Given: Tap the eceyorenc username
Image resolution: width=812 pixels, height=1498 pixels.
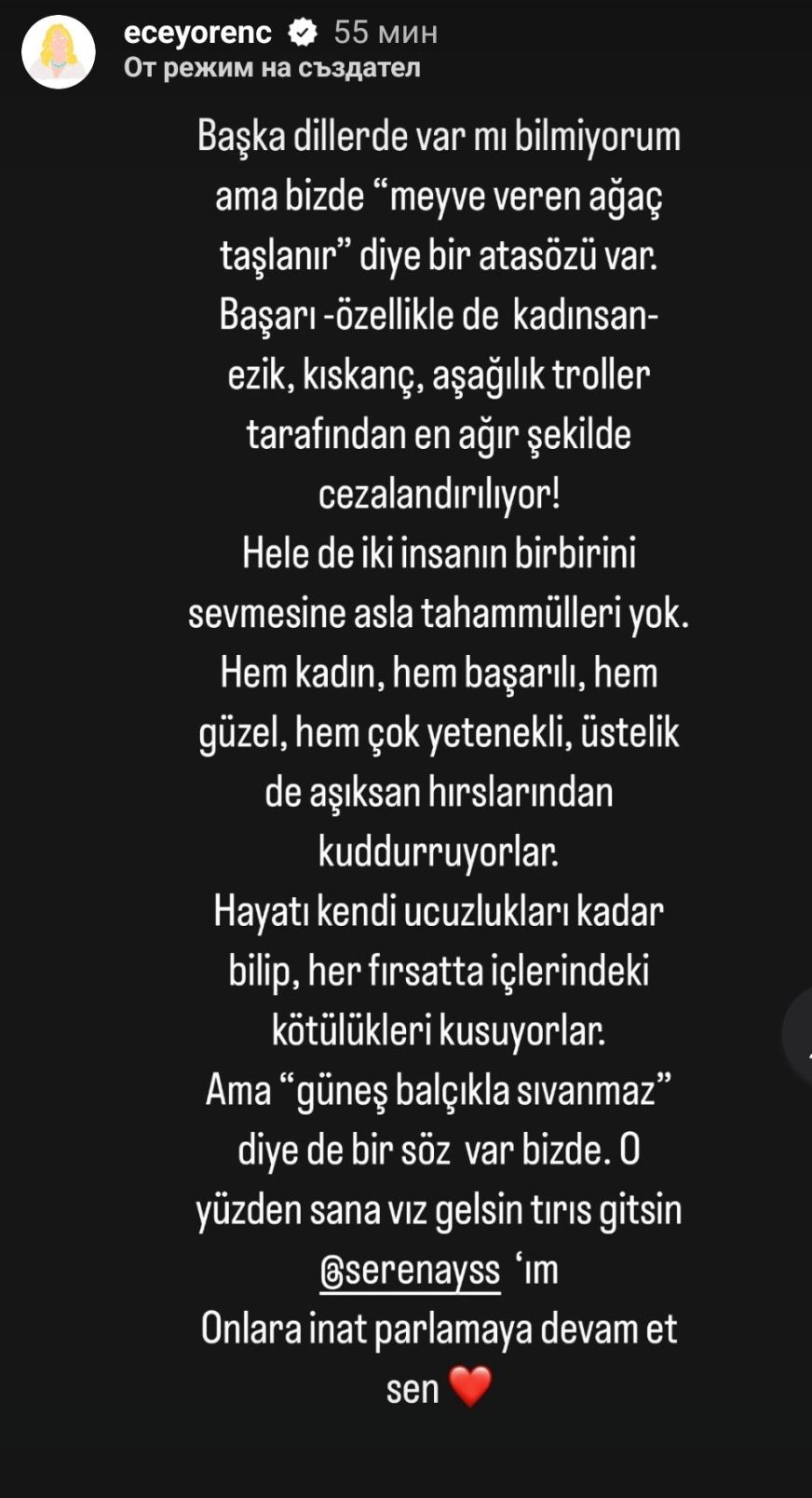Looking at the screenshot, I should pos(197,33).
